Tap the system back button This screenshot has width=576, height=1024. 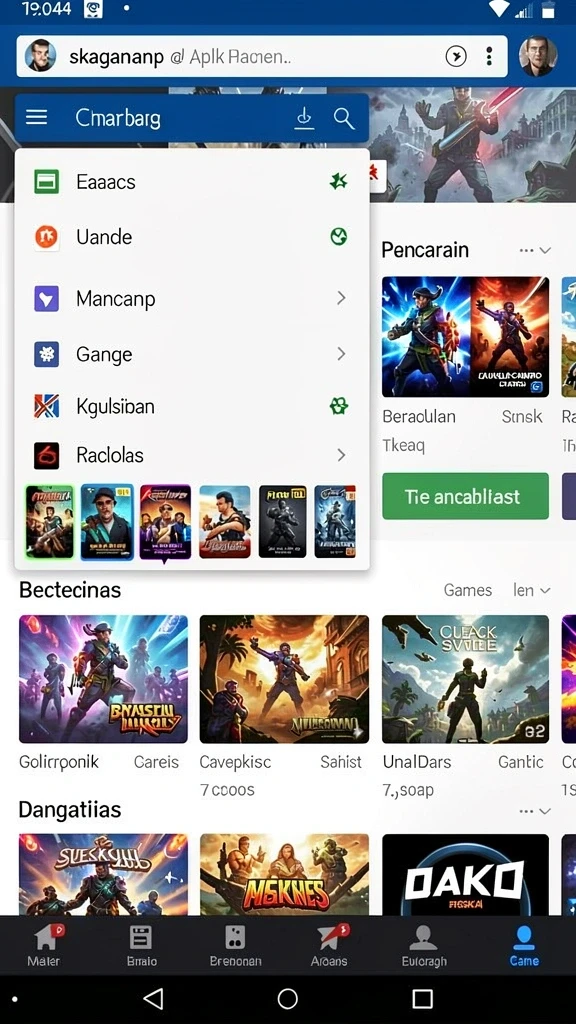point(153,999)
